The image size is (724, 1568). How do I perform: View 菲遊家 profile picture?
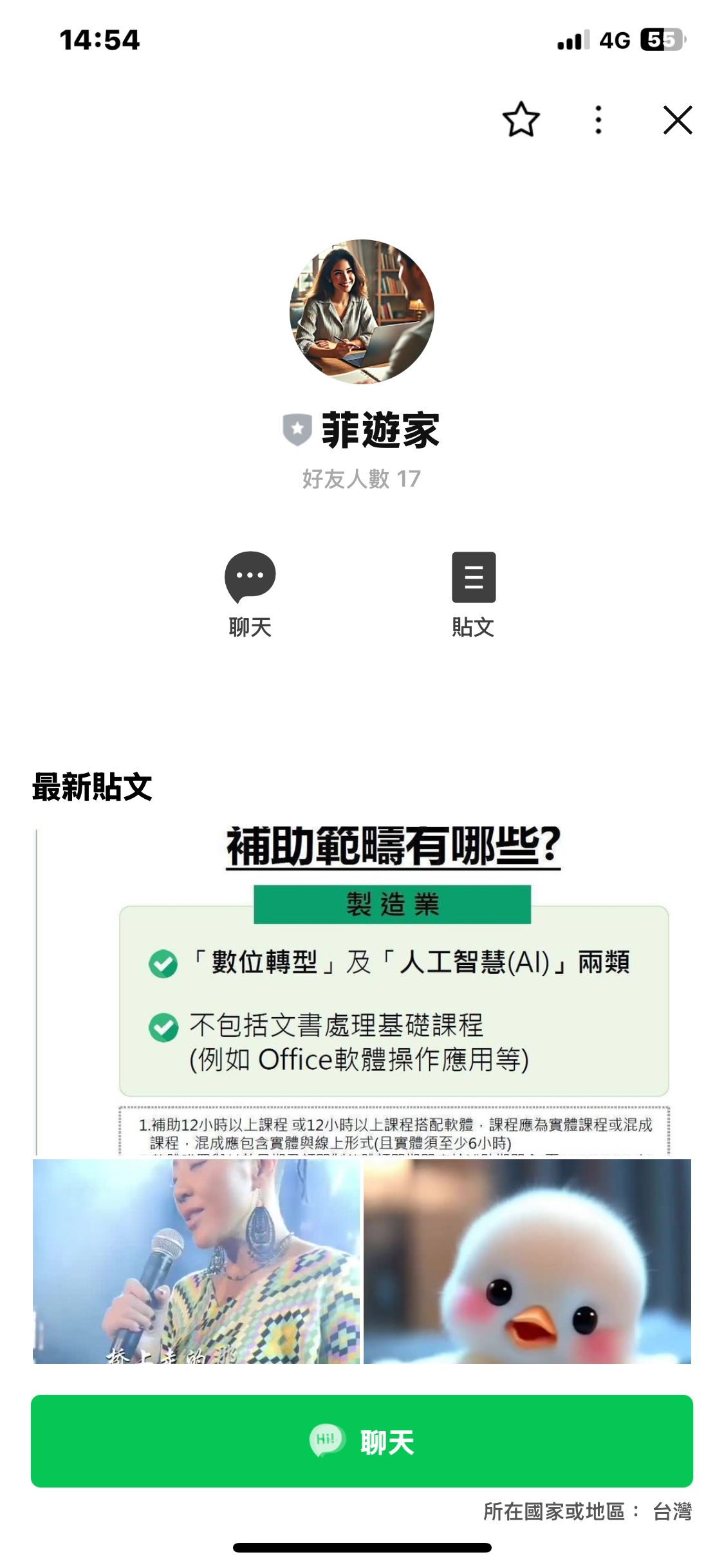coord(362,312)
